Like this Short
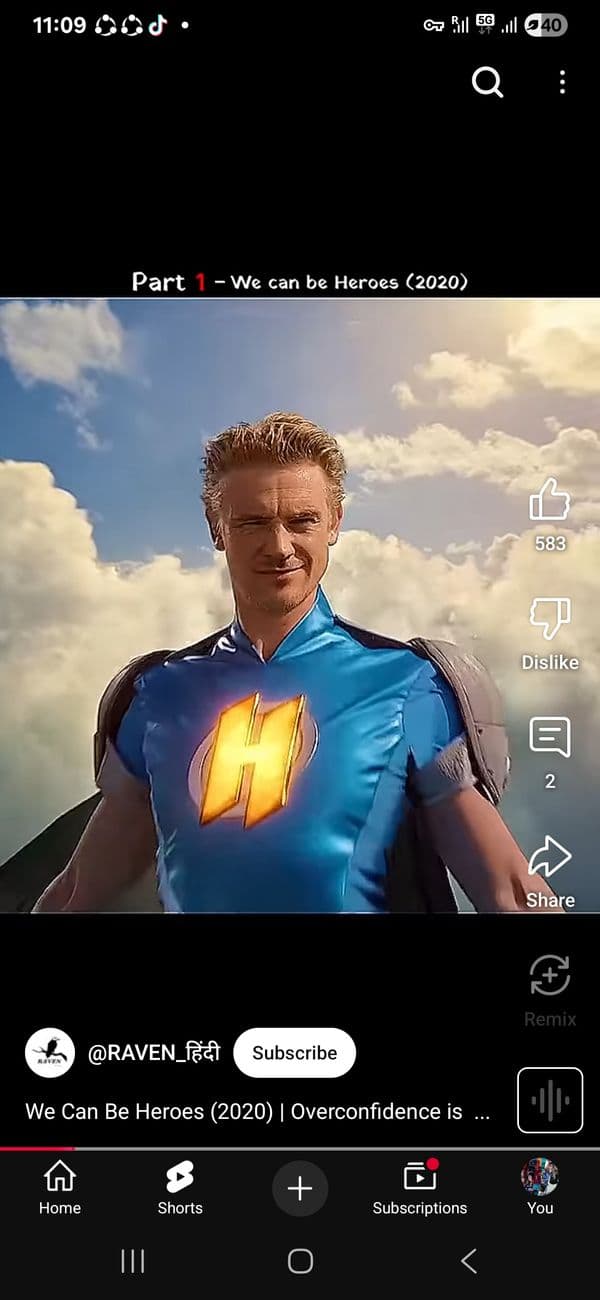Screen dimensions: 600x1300 (549, 500)
